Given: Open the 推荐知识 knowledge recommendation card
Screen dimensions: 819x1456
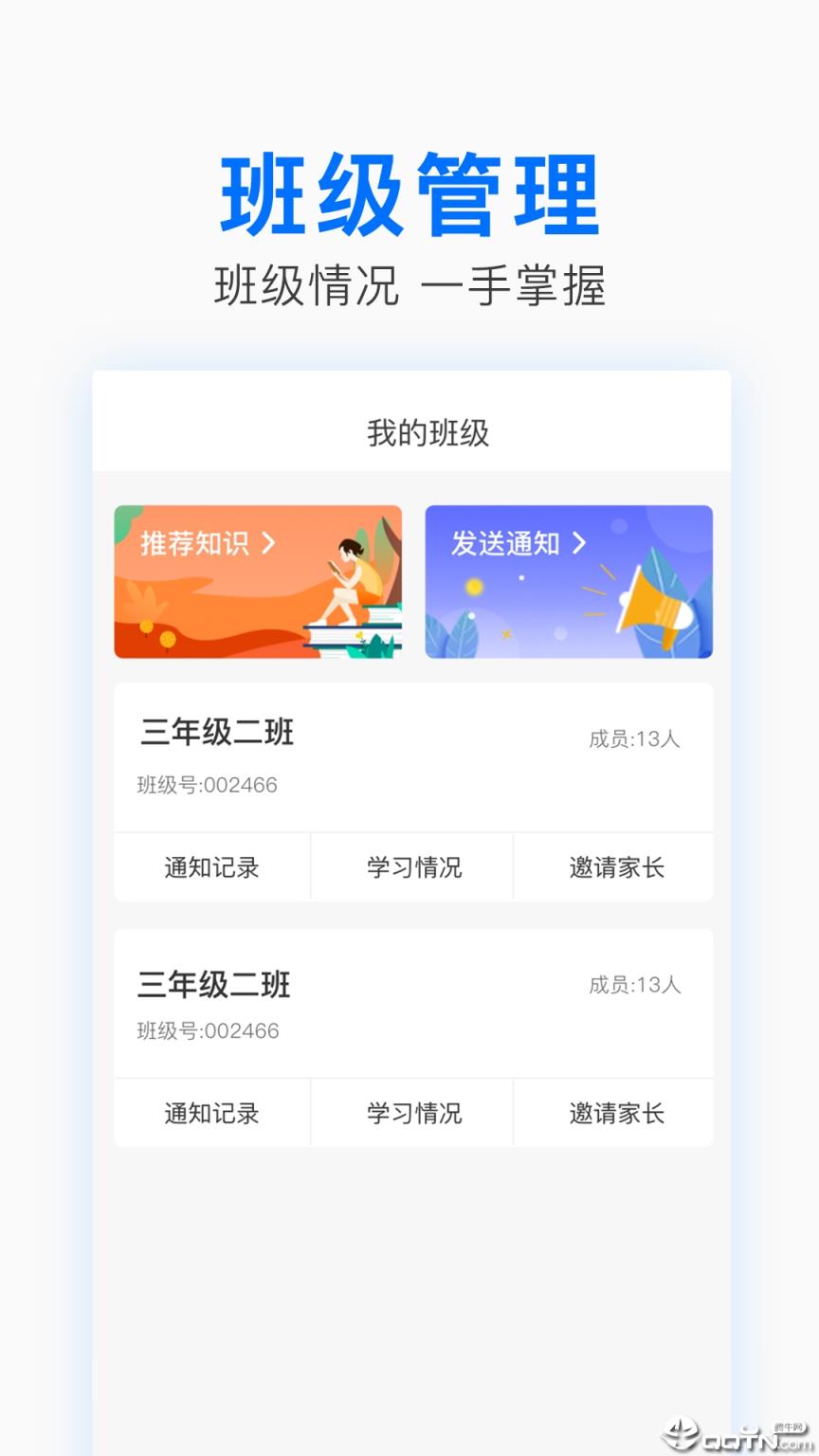Looking at the screenshot, I should (x=257, y=580).
